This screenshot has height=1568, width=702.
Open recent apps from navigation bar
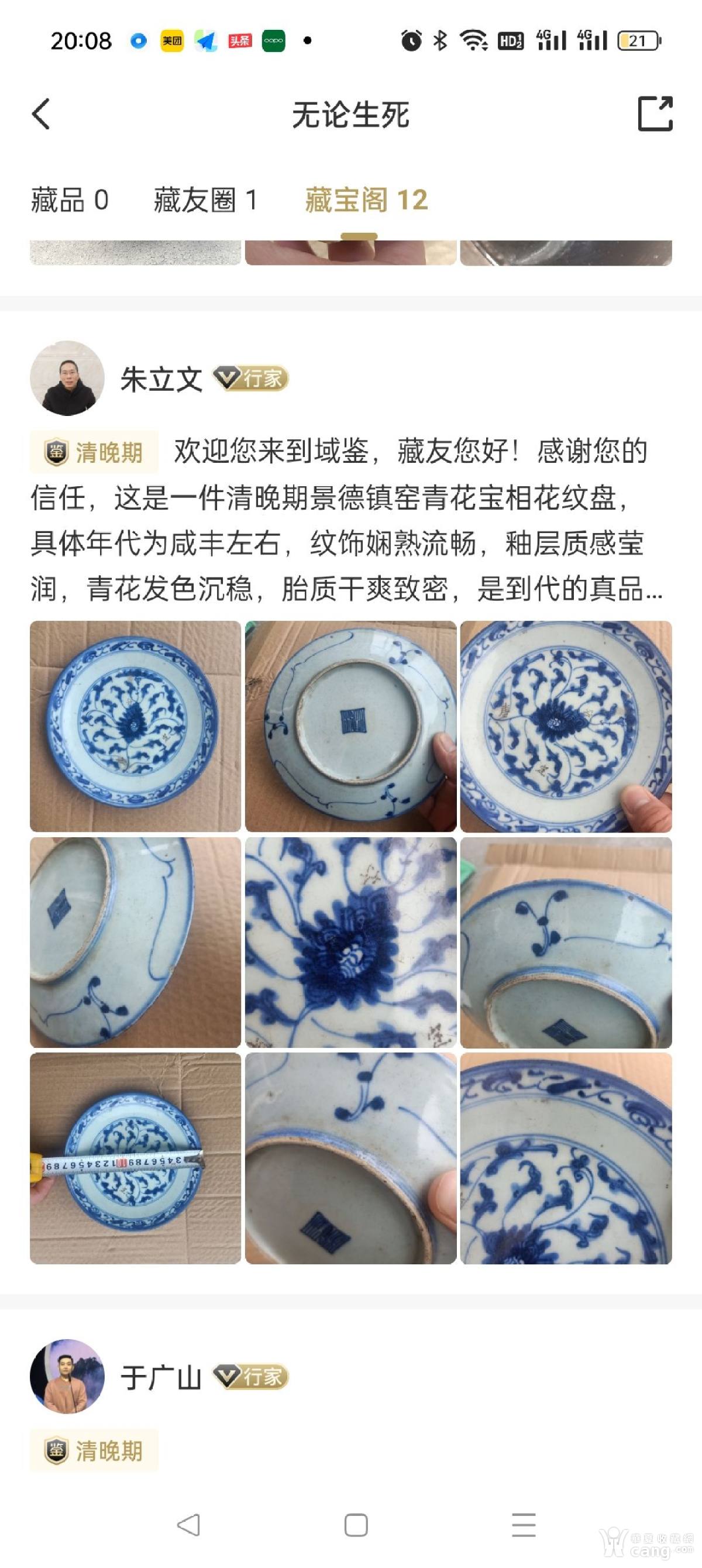pos(524,1525)
